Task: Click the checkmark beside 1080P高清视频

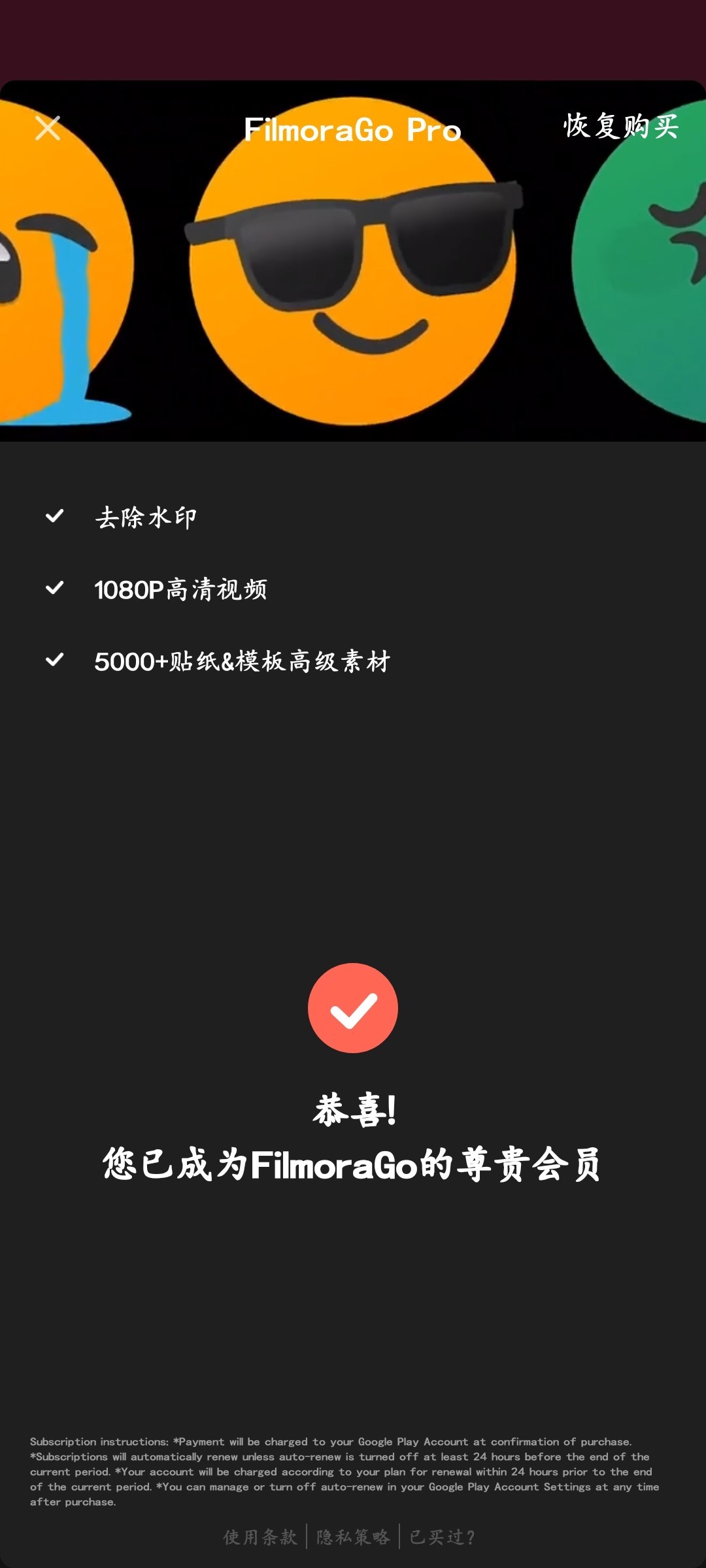Action: 56,588
